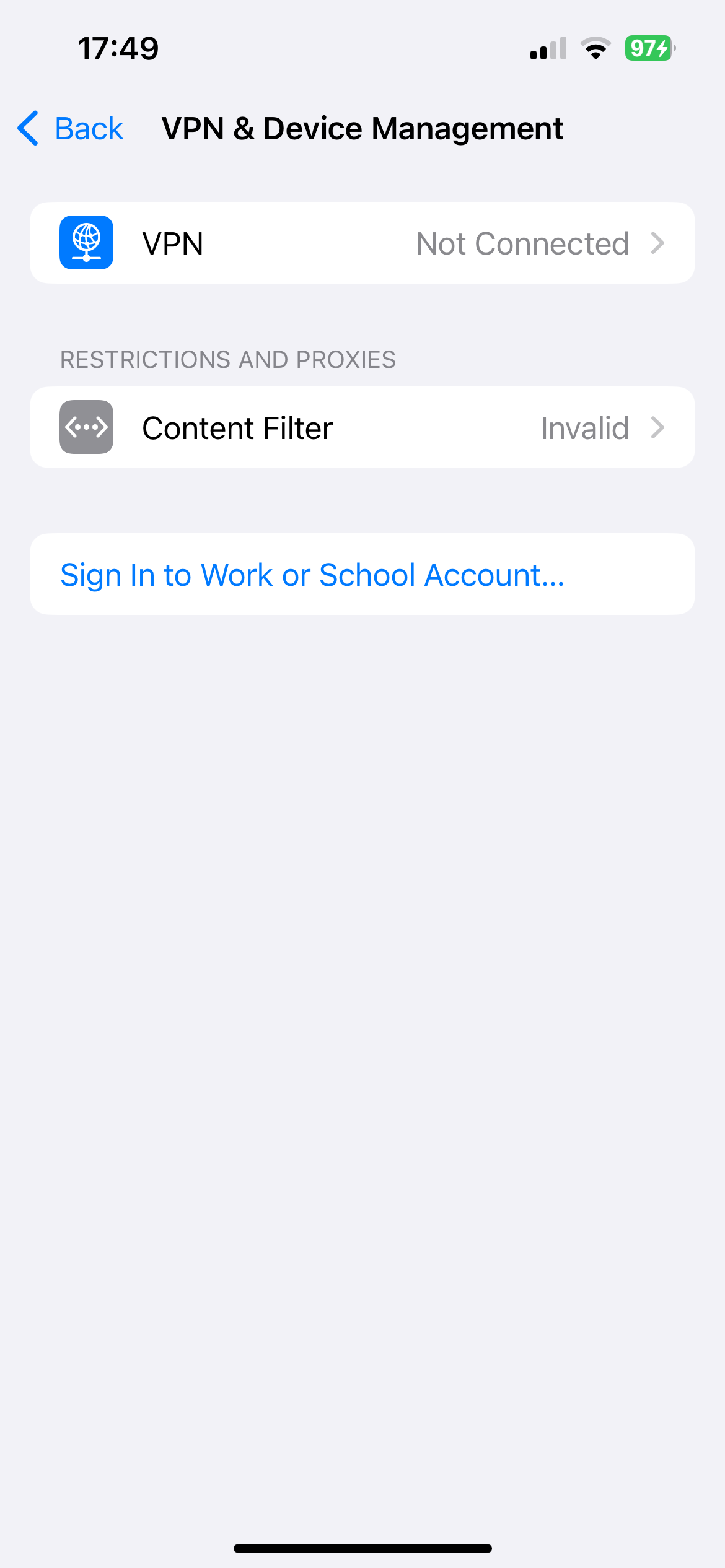
Task: Sign in to Work or School Account
Action: (x=312, y=575)
